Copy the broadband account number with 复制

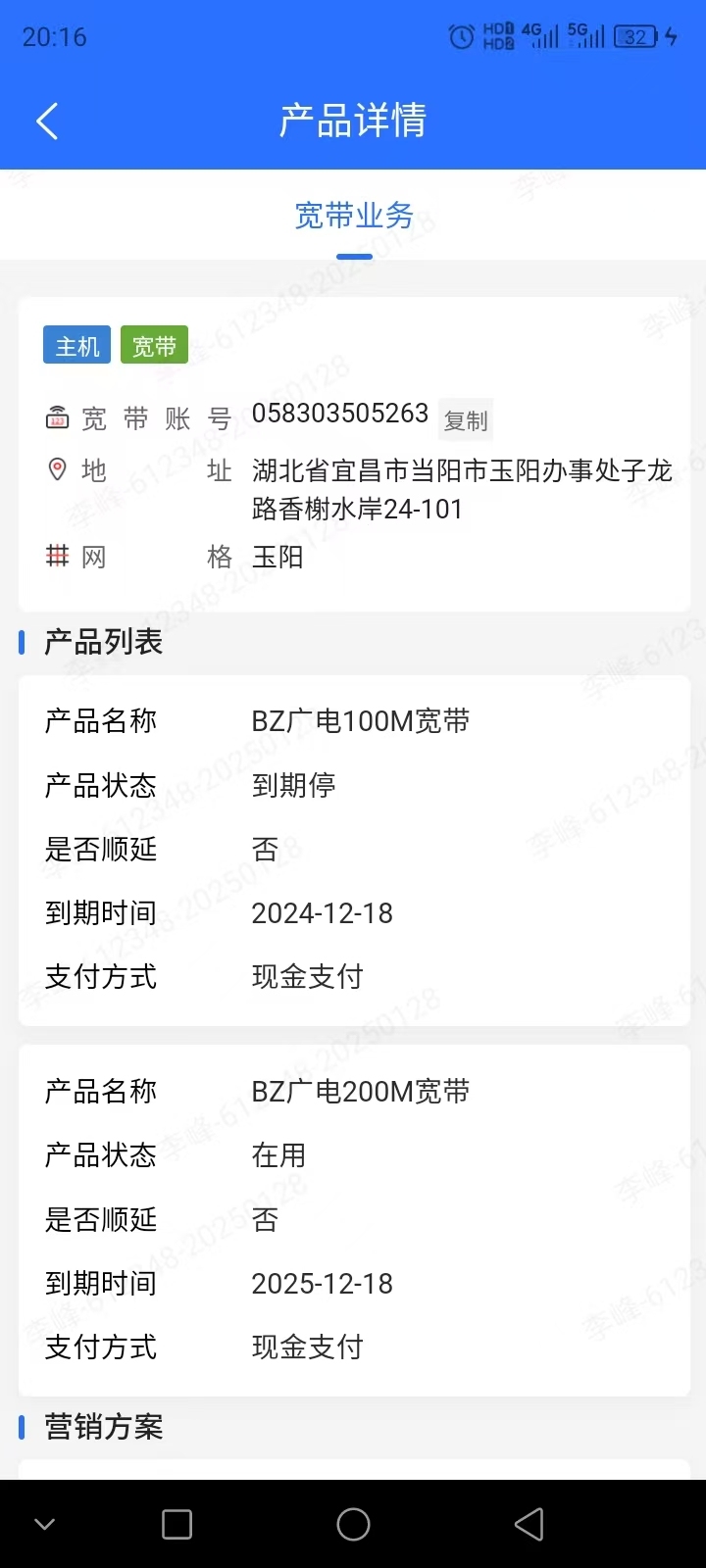coord(466,420)
